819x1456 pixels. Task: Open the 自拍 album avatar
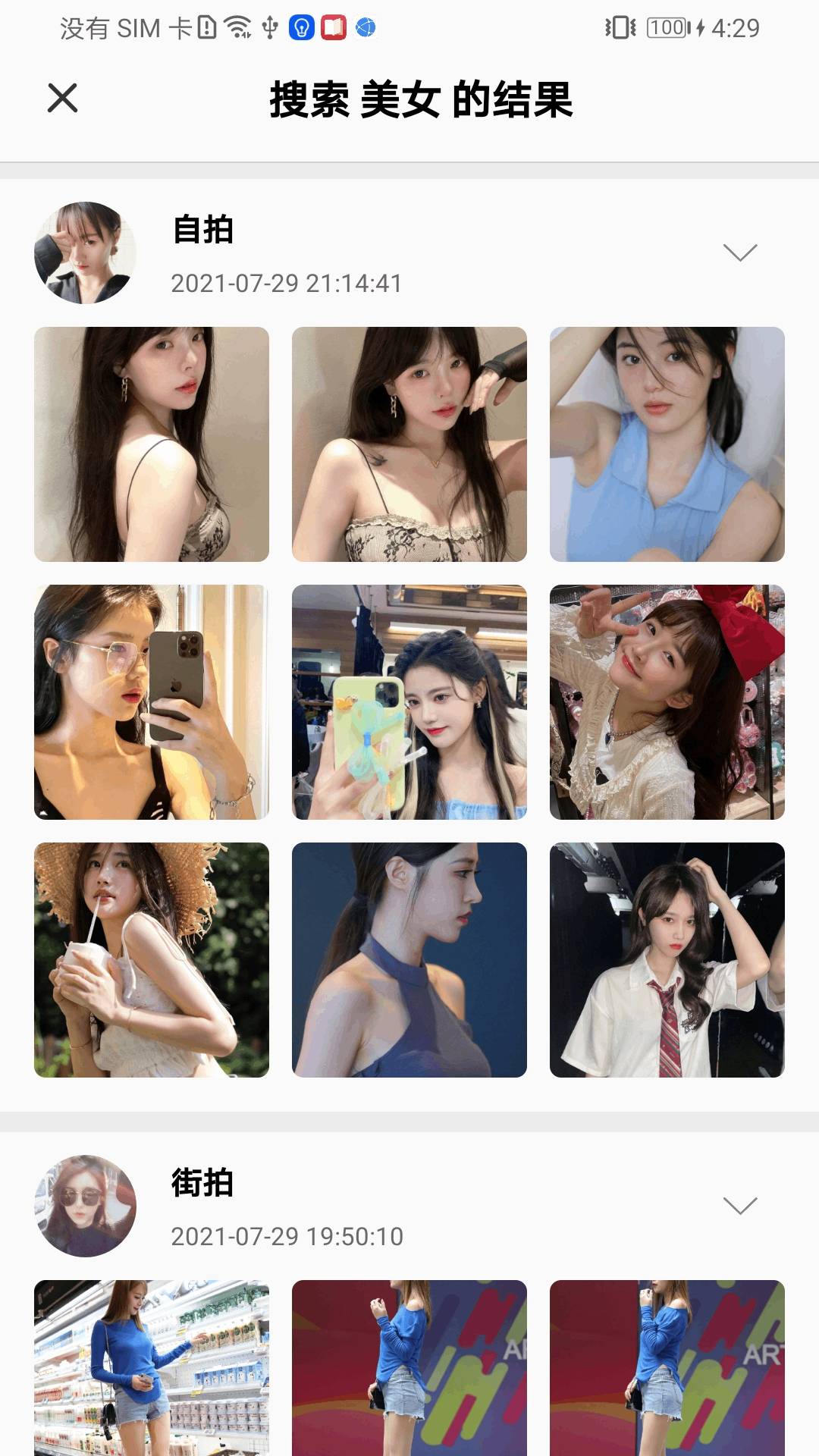(x=85, y=253)
